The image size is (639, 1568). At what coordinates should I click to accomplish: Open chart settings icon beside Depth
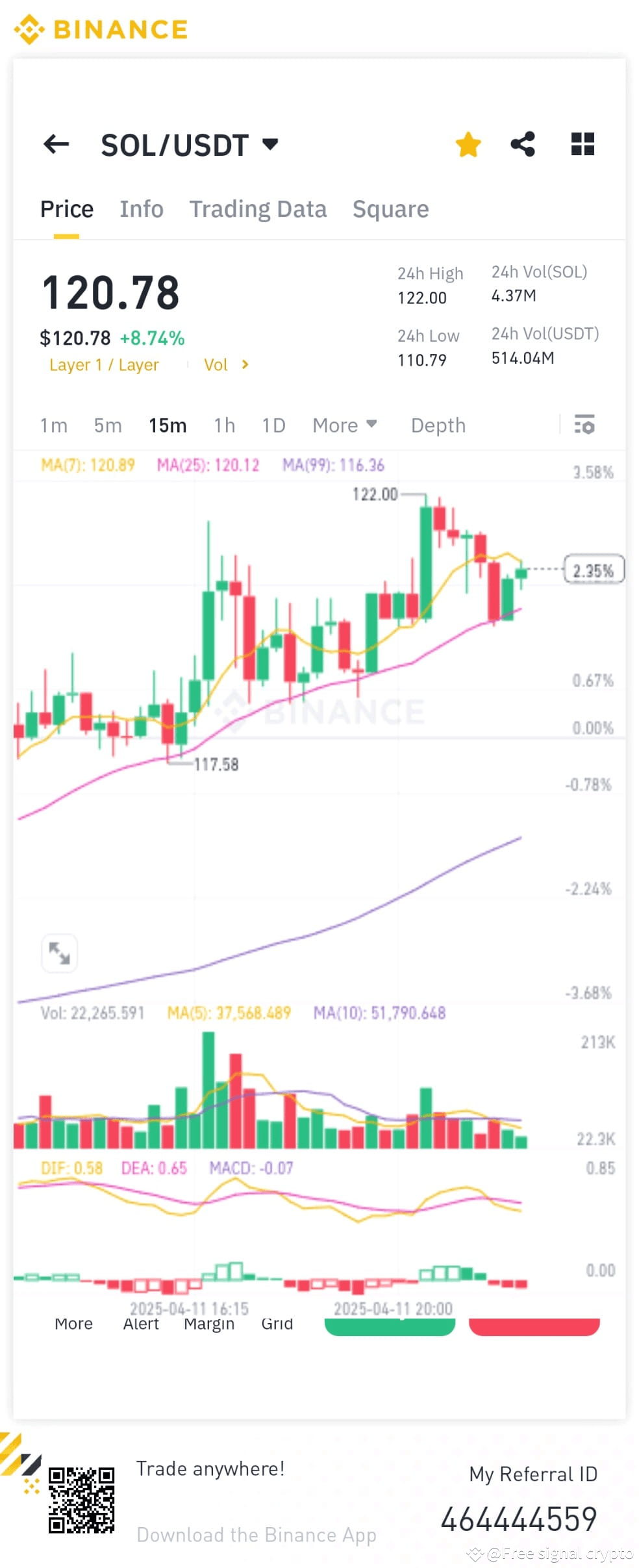584,425
